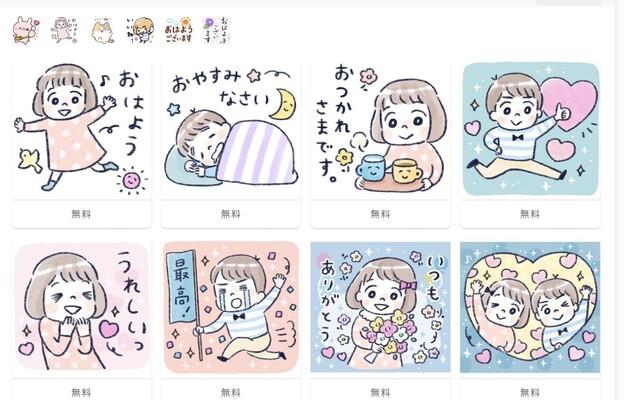
Task: Select the purple flower おはよう sticker thumbnail
Action: click(216, 31)
